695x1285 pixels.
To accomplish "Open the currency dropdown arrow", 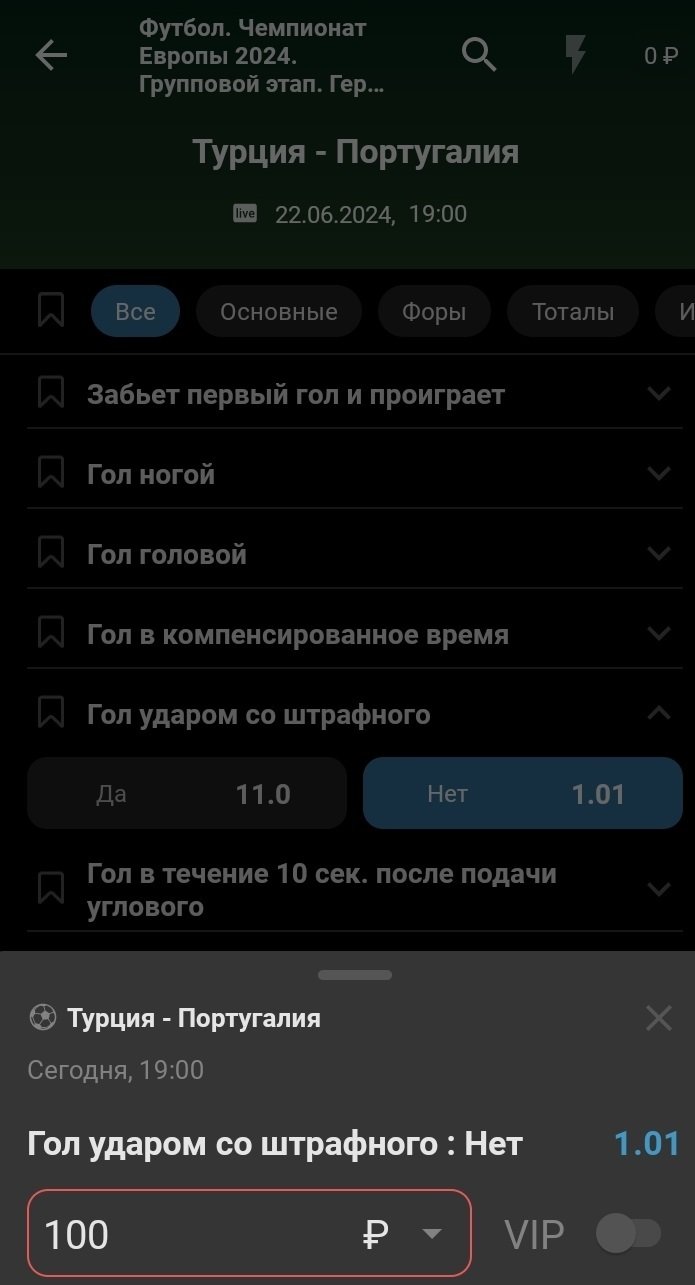I will pyautogui.click(x=432, y=1234).
